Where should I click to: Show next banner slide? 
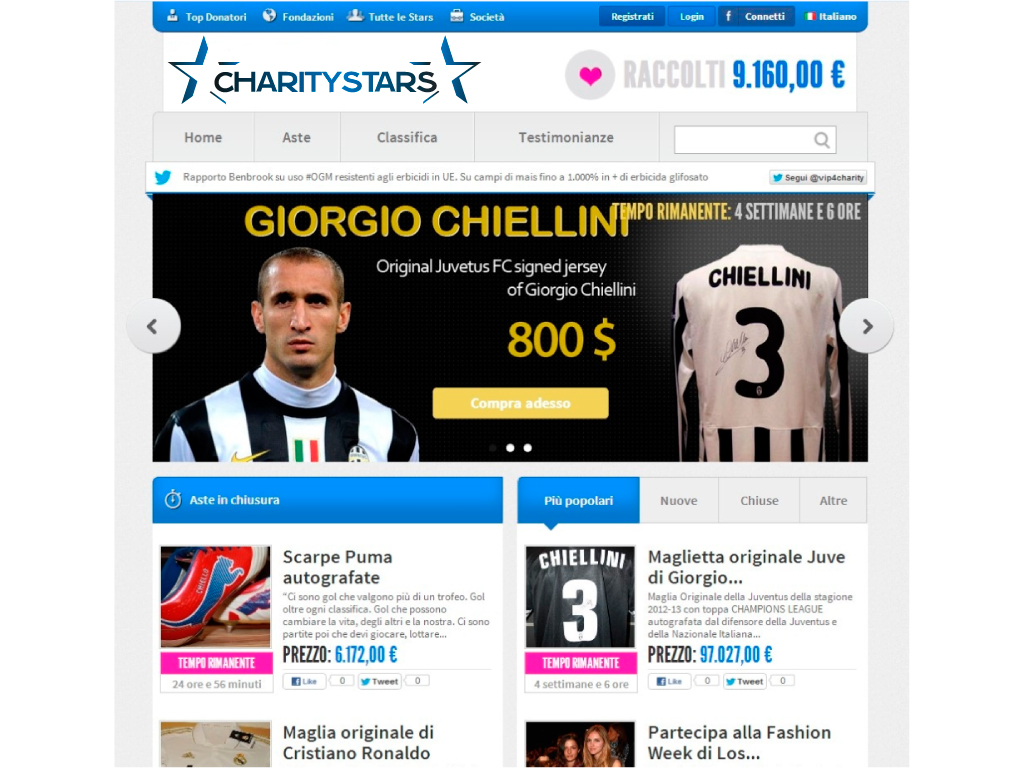tap(867, 326)
